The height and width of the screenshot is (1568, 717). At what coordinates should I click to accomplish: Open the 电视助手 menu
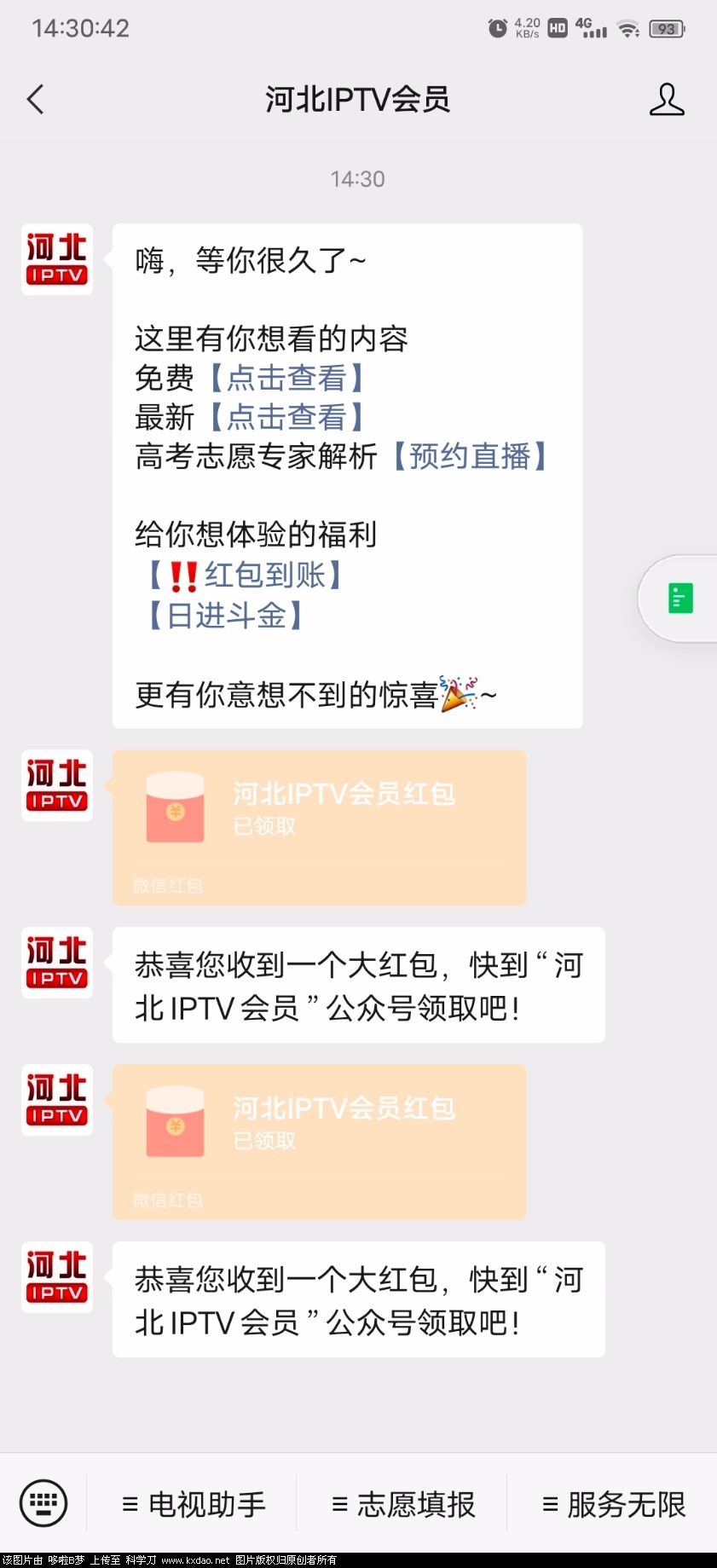click(x=196, y=1504)
